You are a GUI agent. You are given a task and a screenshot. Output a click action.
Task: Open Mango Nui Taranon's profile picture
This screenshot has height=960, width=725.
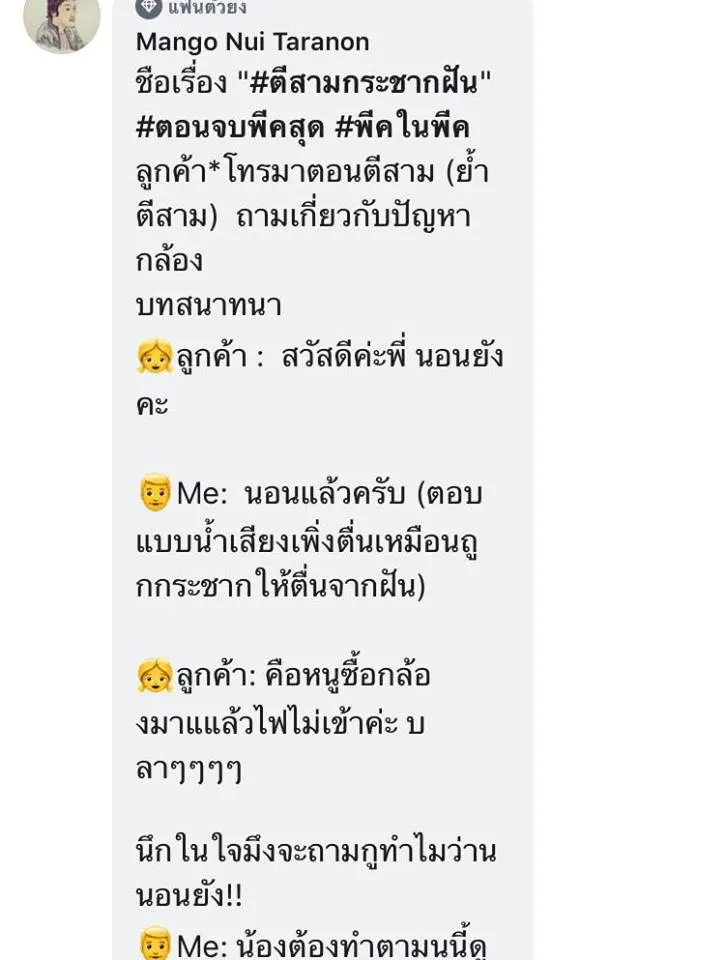(61, 22)
